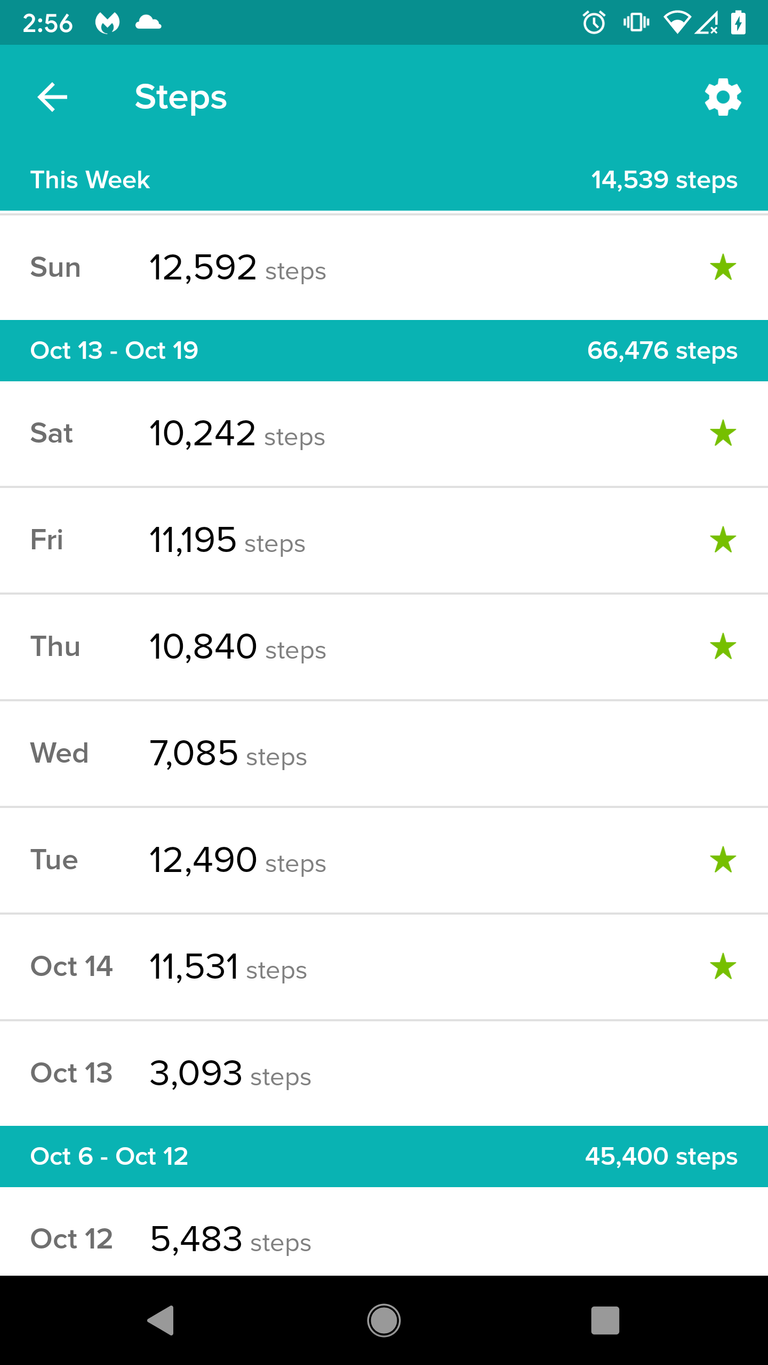View Tuesday's 12,490 steps details
Viewport: 768px width, 1365px height.
[384, 860]
